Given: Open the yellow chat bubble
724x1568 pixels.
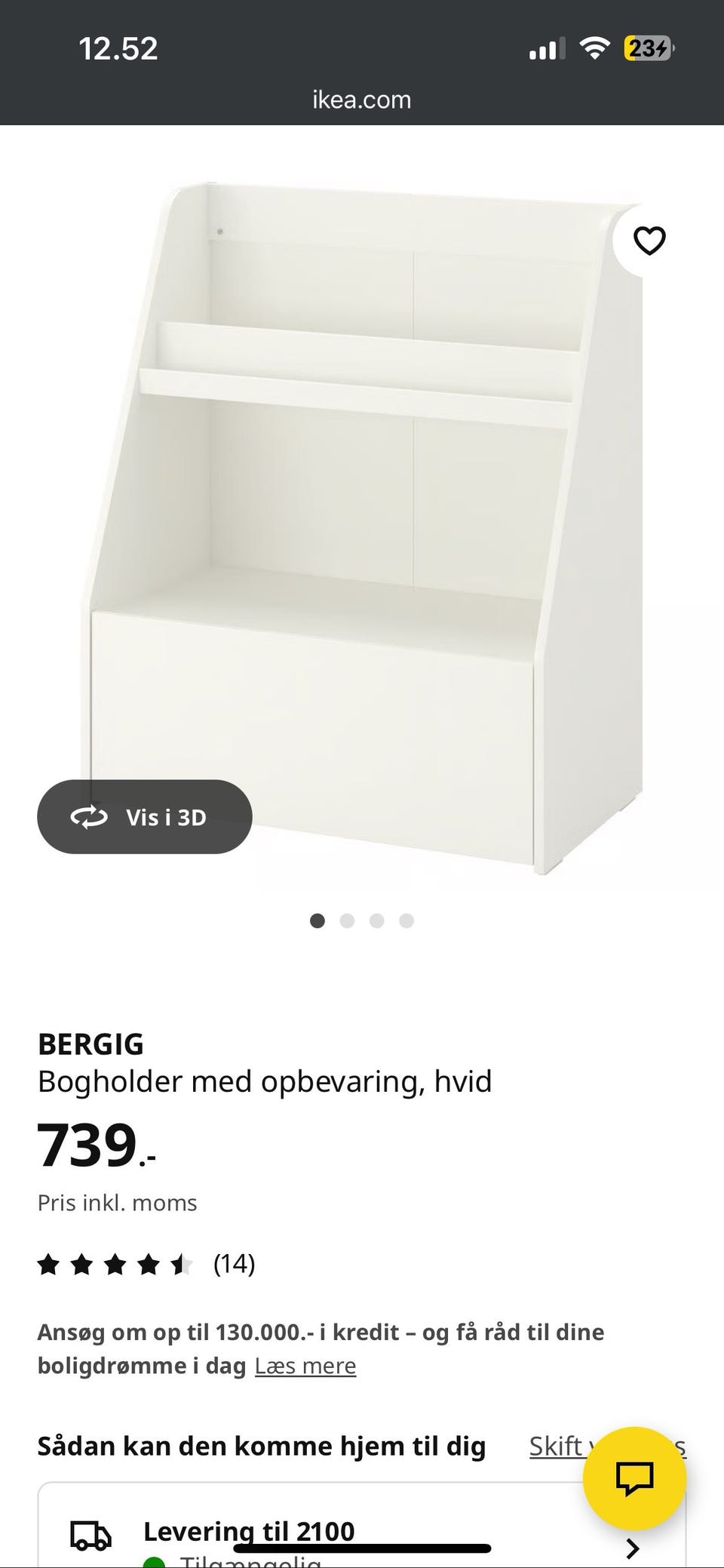Looking at the screenshot, I should [x=636, y=1478].
